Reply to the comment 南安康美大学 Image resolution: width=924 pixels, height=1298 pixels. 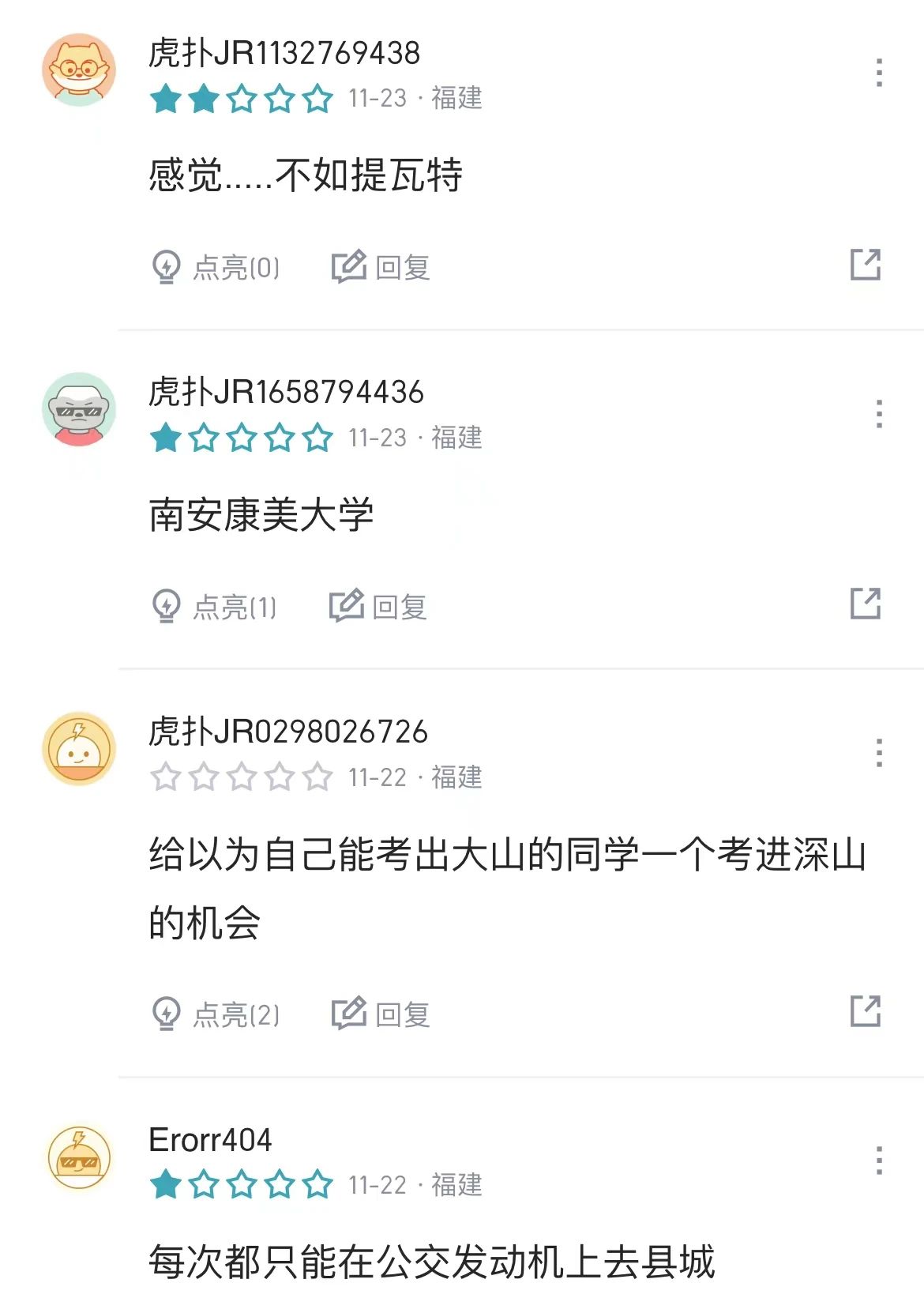378,607
